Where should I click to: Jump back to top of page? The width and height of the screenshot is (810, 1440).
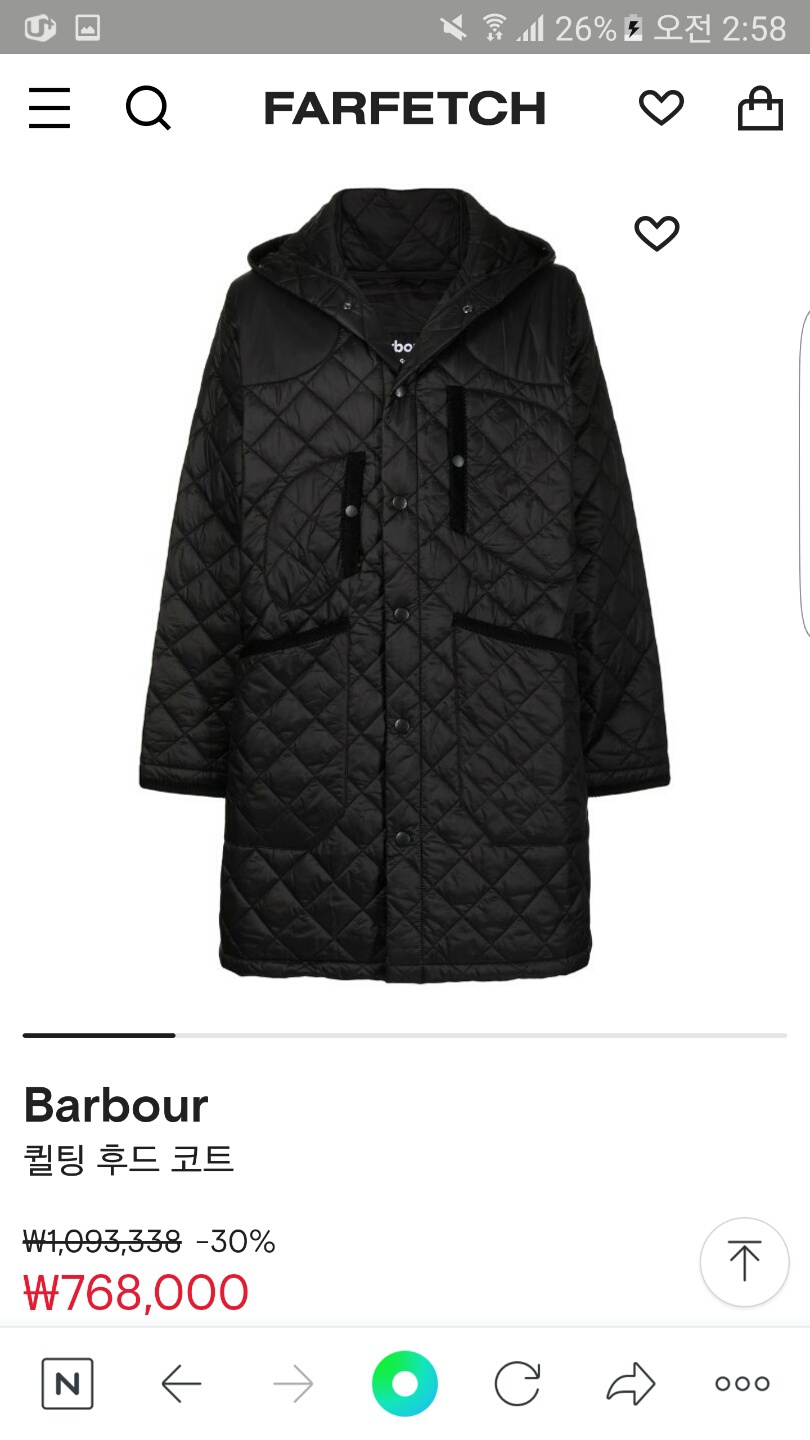[744, 1261]
